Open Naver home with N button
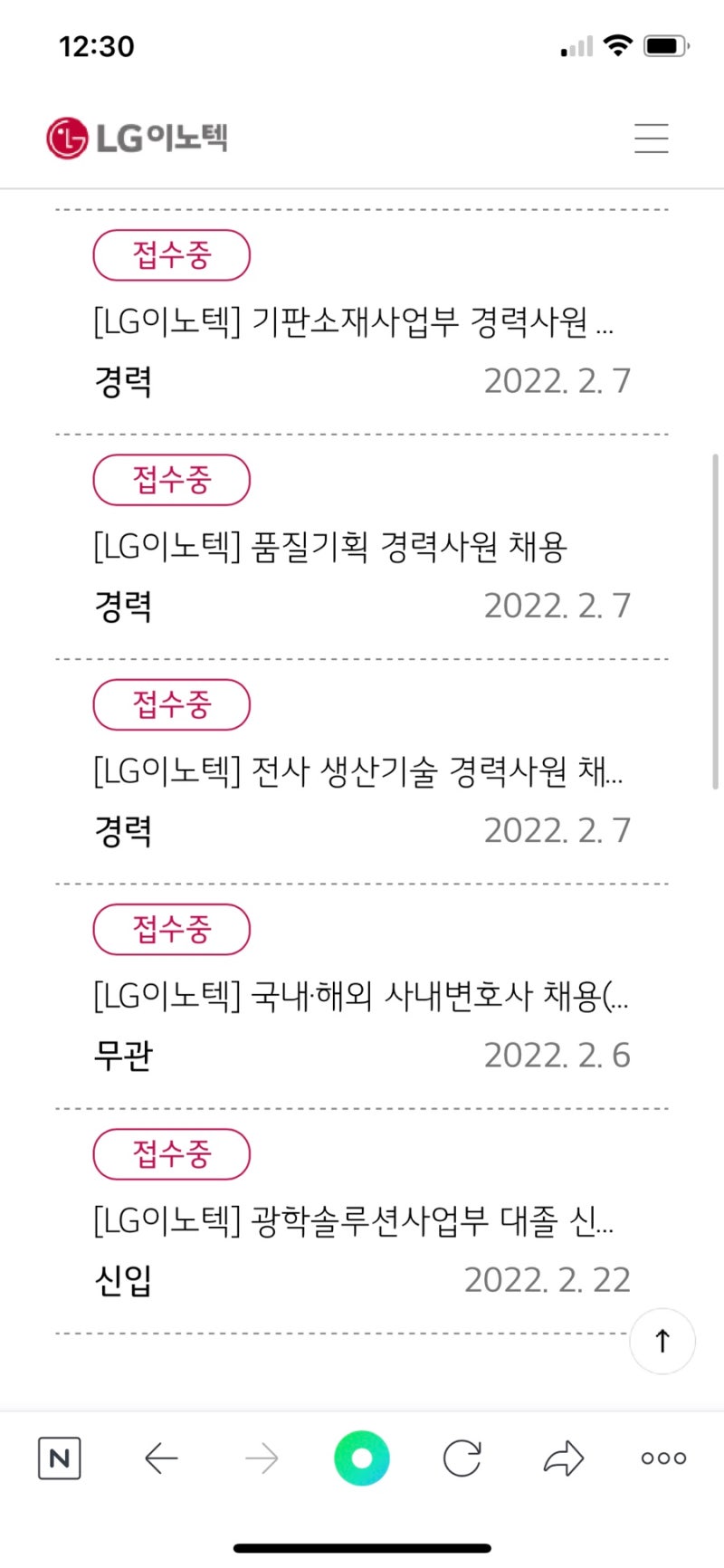 (60, 1458)
